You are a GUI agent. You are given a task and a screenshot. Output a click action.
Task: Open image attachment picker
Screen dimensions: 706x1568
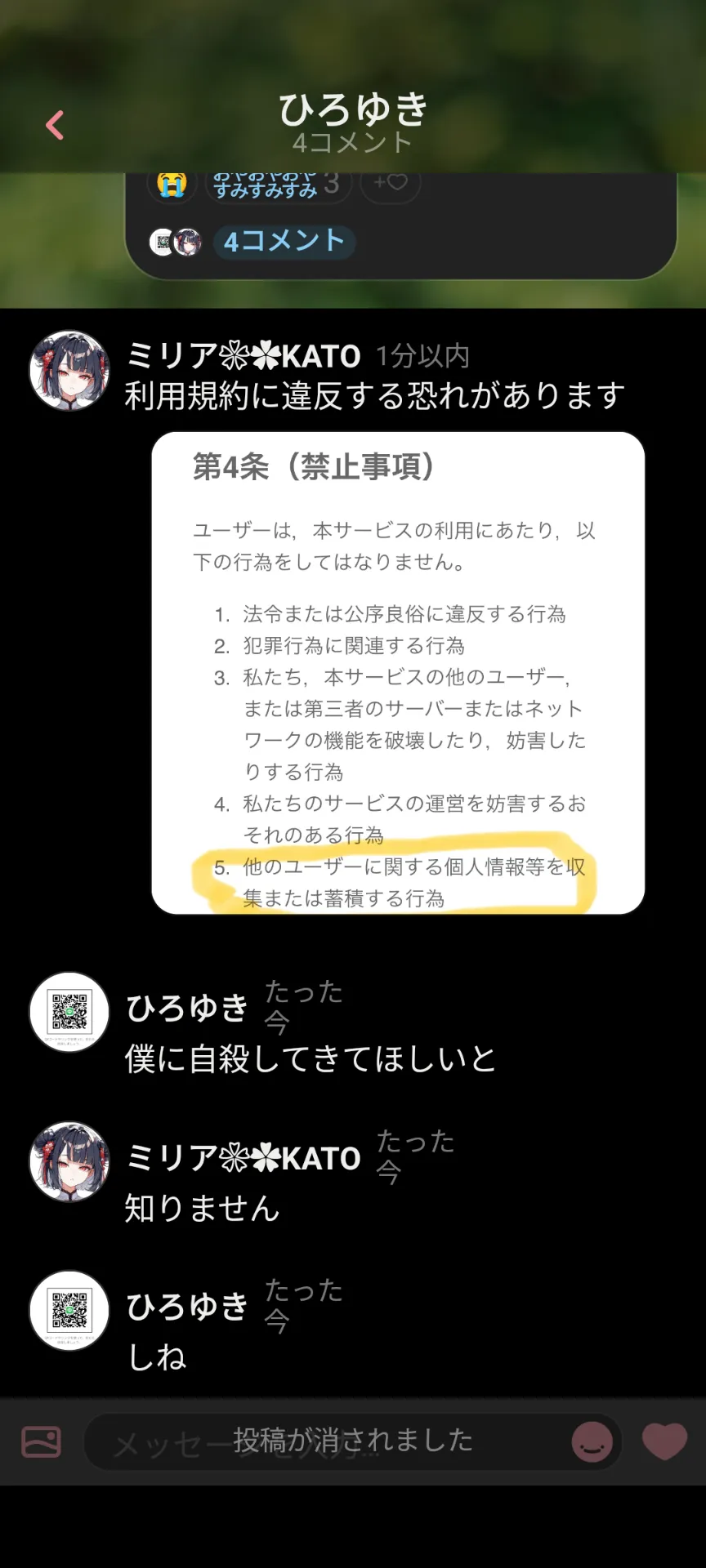[41, 1442]
